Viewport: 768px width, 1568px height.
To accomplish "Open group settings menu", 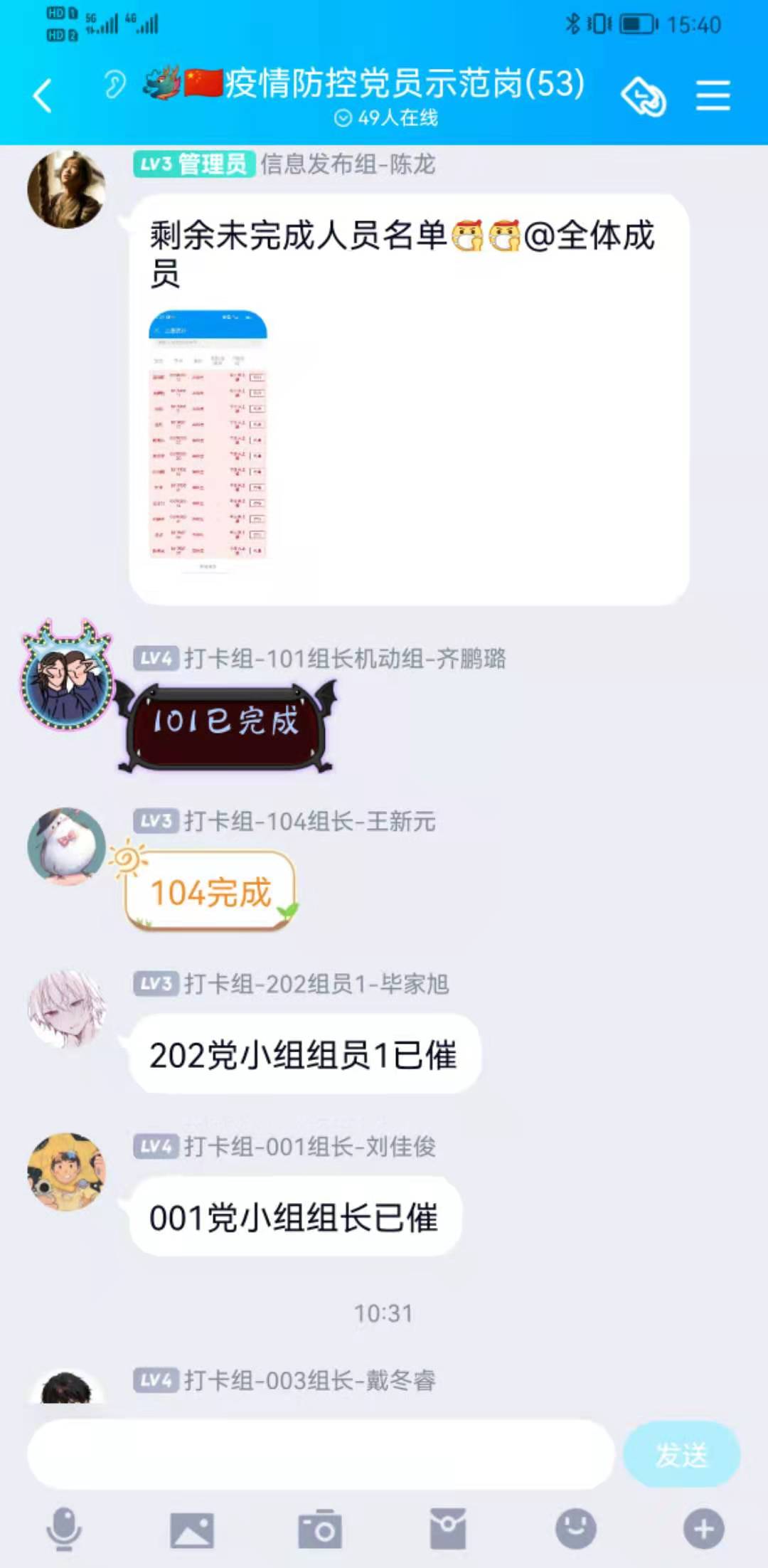I will tap(713, 96).
